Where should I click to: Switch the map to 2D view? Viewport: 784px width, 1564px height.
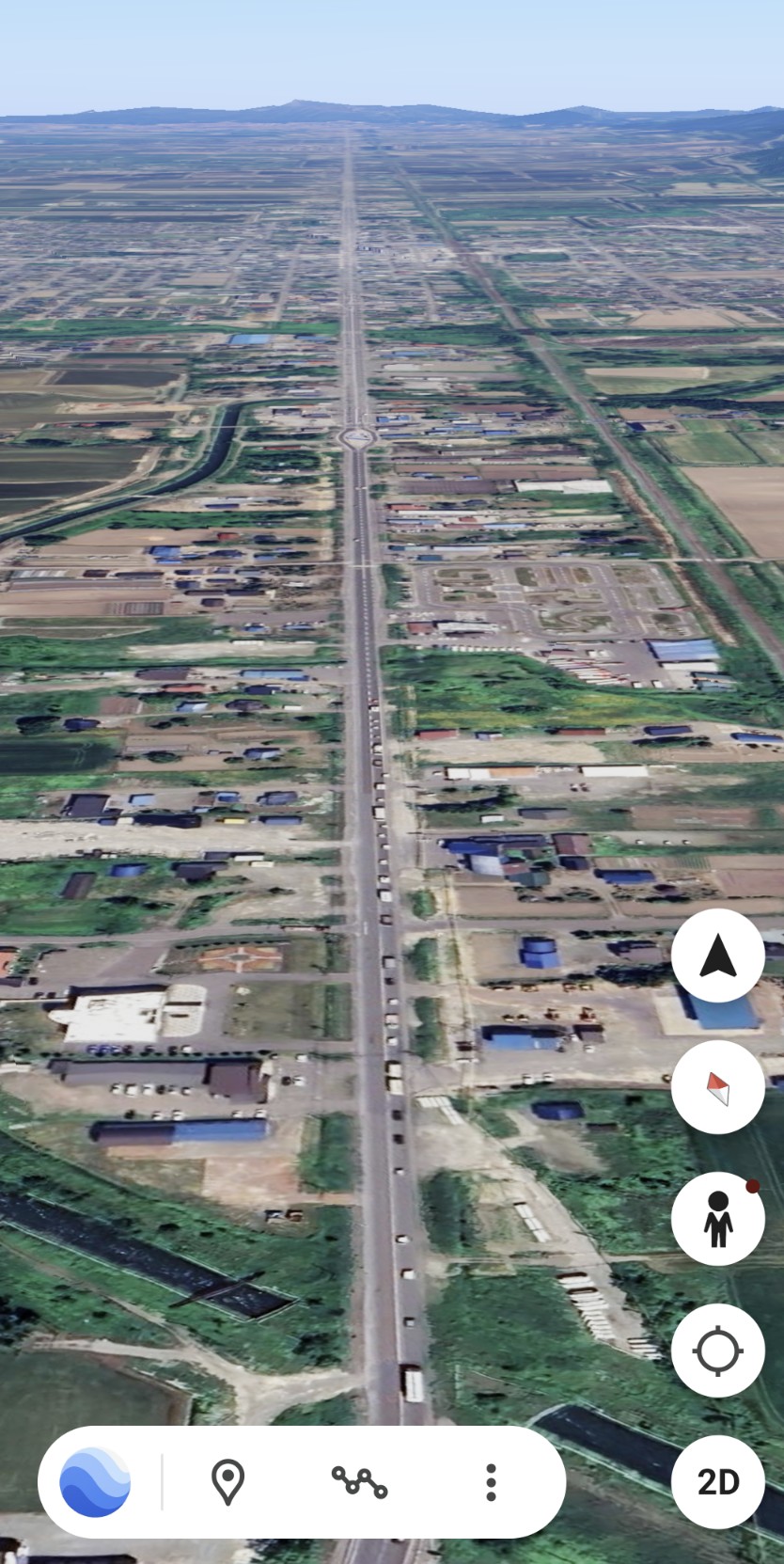click(x=717, y=1482)
